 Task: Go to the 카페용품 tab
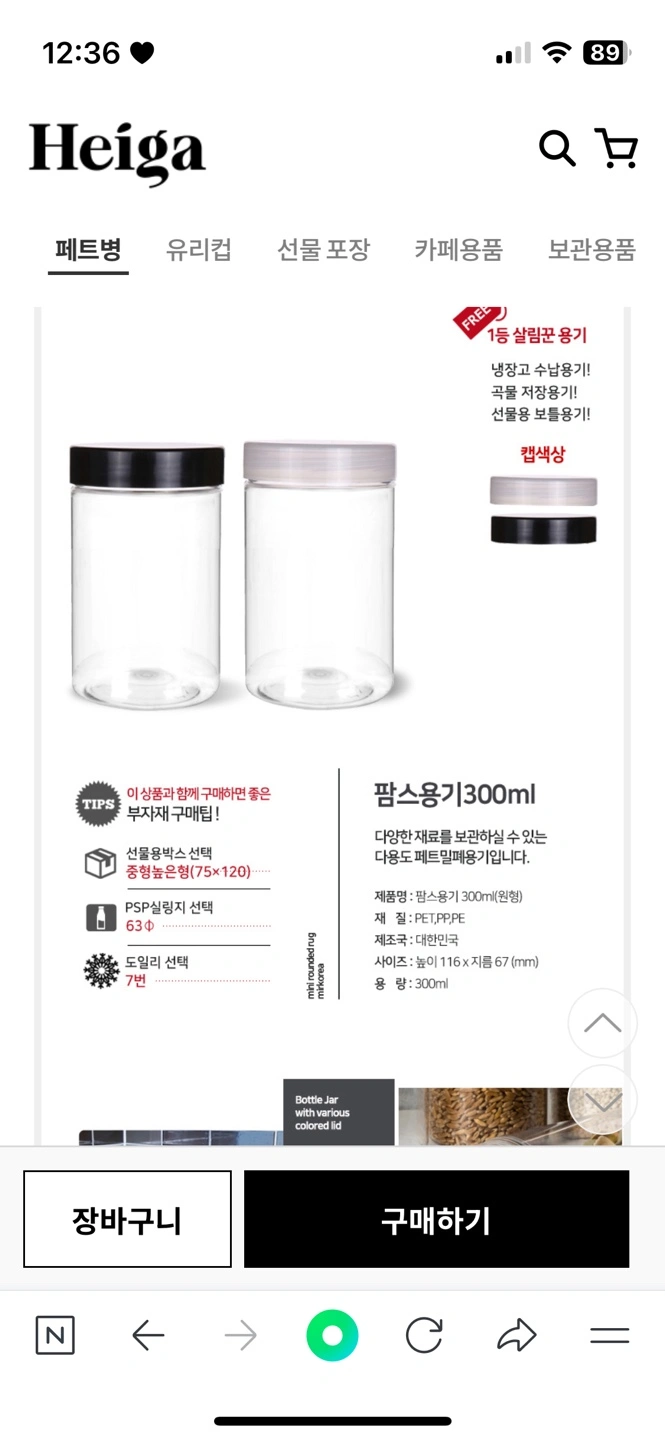458,249
